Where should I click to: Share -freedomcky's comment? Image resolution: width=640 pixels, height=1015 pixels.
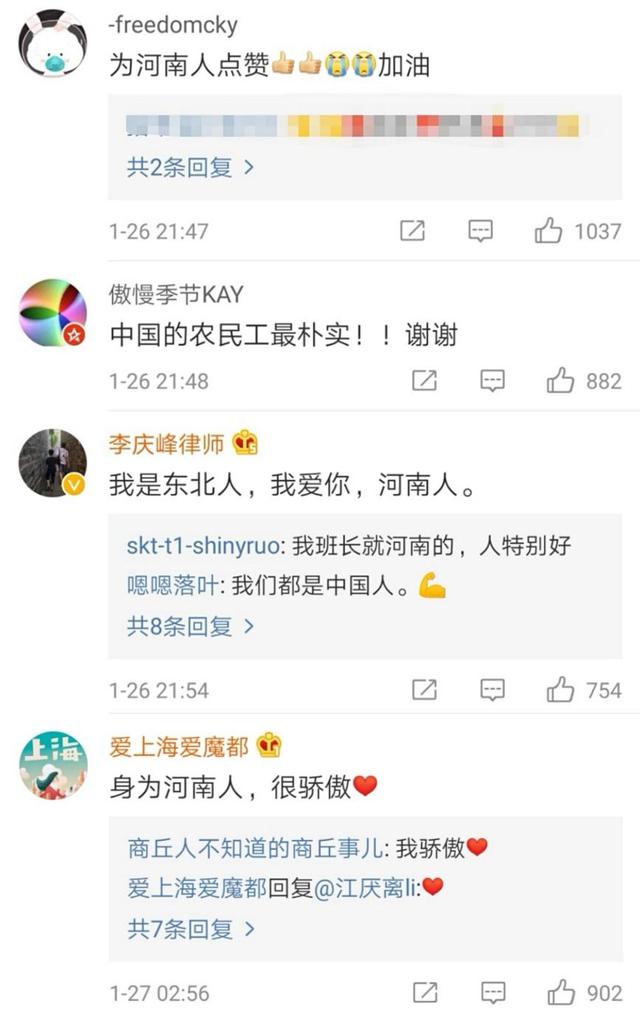pyautogui.click(x=412, y=231)
